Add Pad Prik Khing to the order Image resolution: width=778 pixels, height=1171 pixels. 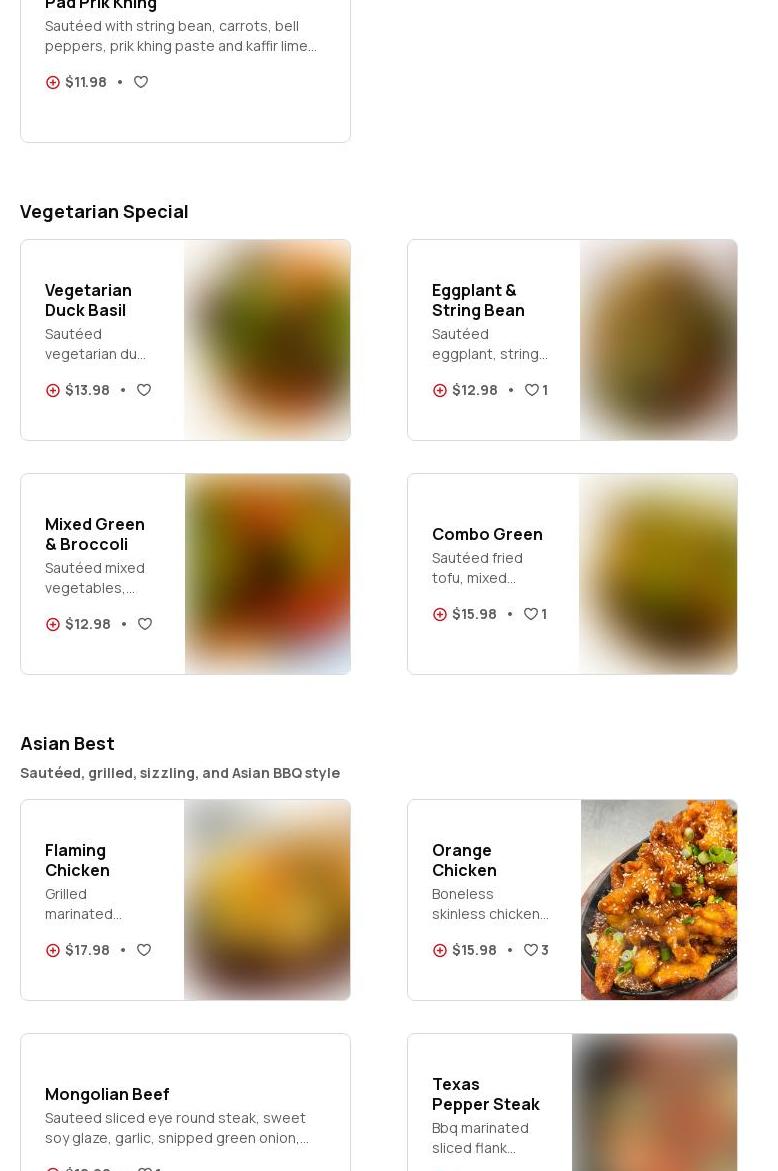tap(53, 82)
